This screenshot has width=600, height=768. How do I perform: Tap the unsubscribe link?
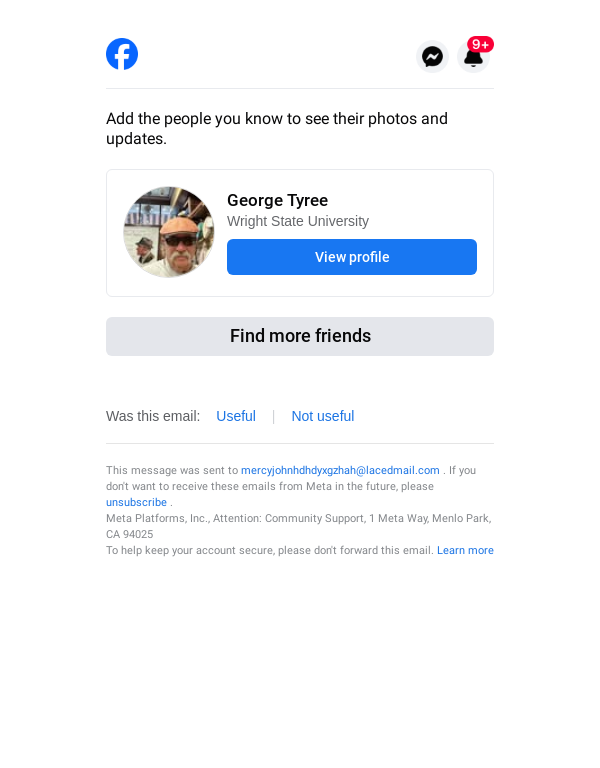tap(136, 502)
